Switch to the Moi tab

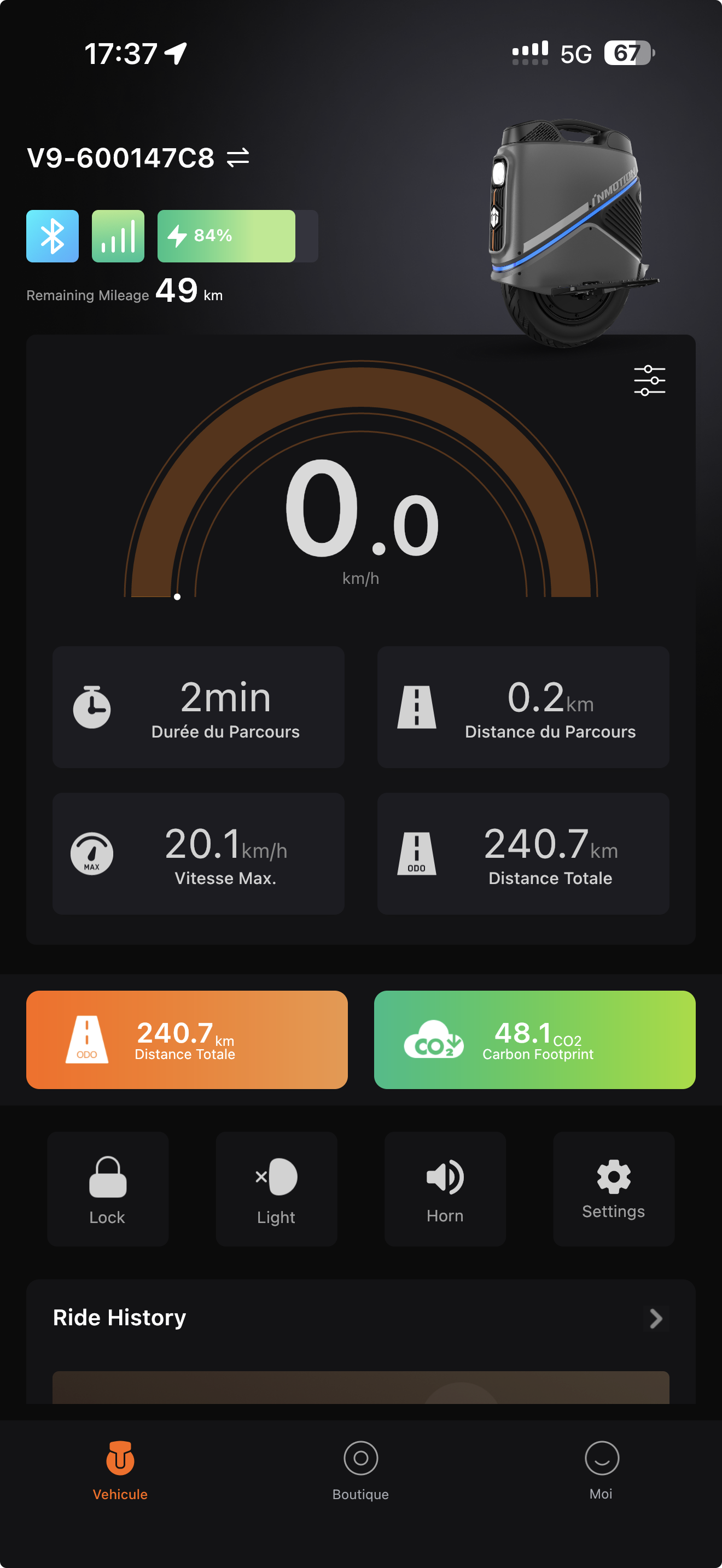coord(602,1471)
